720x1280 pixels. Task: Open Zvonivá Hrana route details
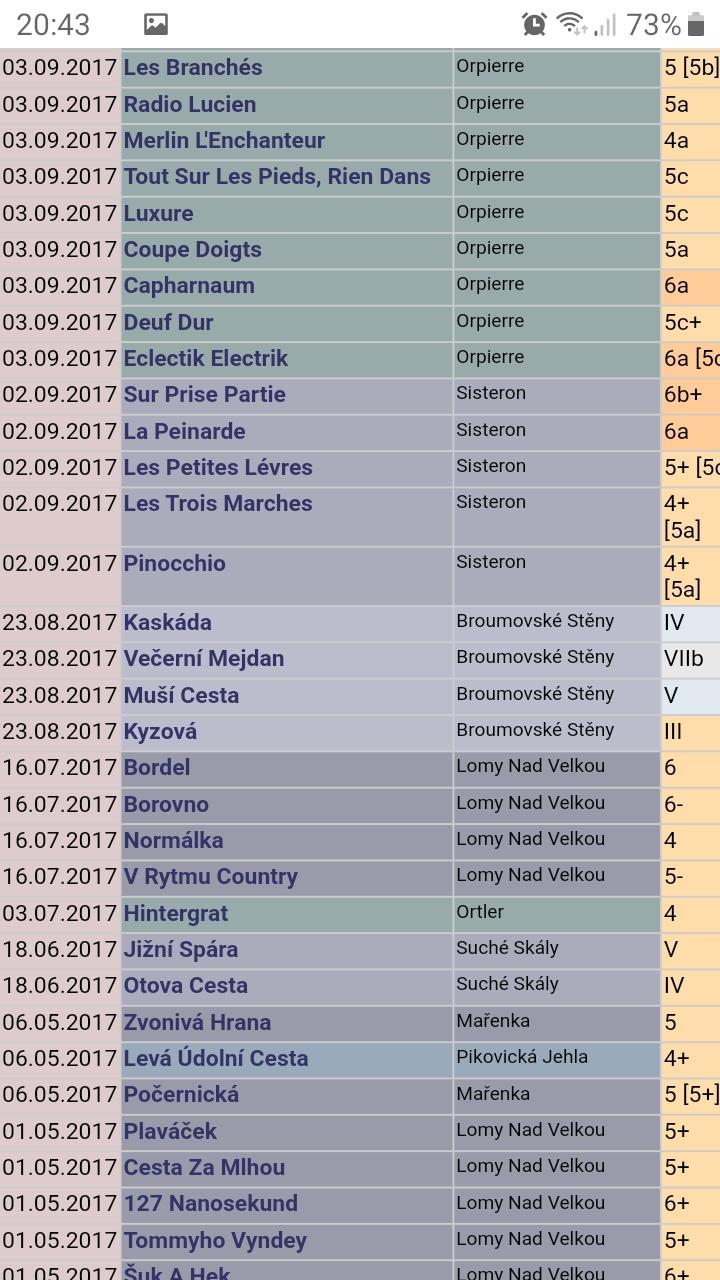tap(197, 1023)
